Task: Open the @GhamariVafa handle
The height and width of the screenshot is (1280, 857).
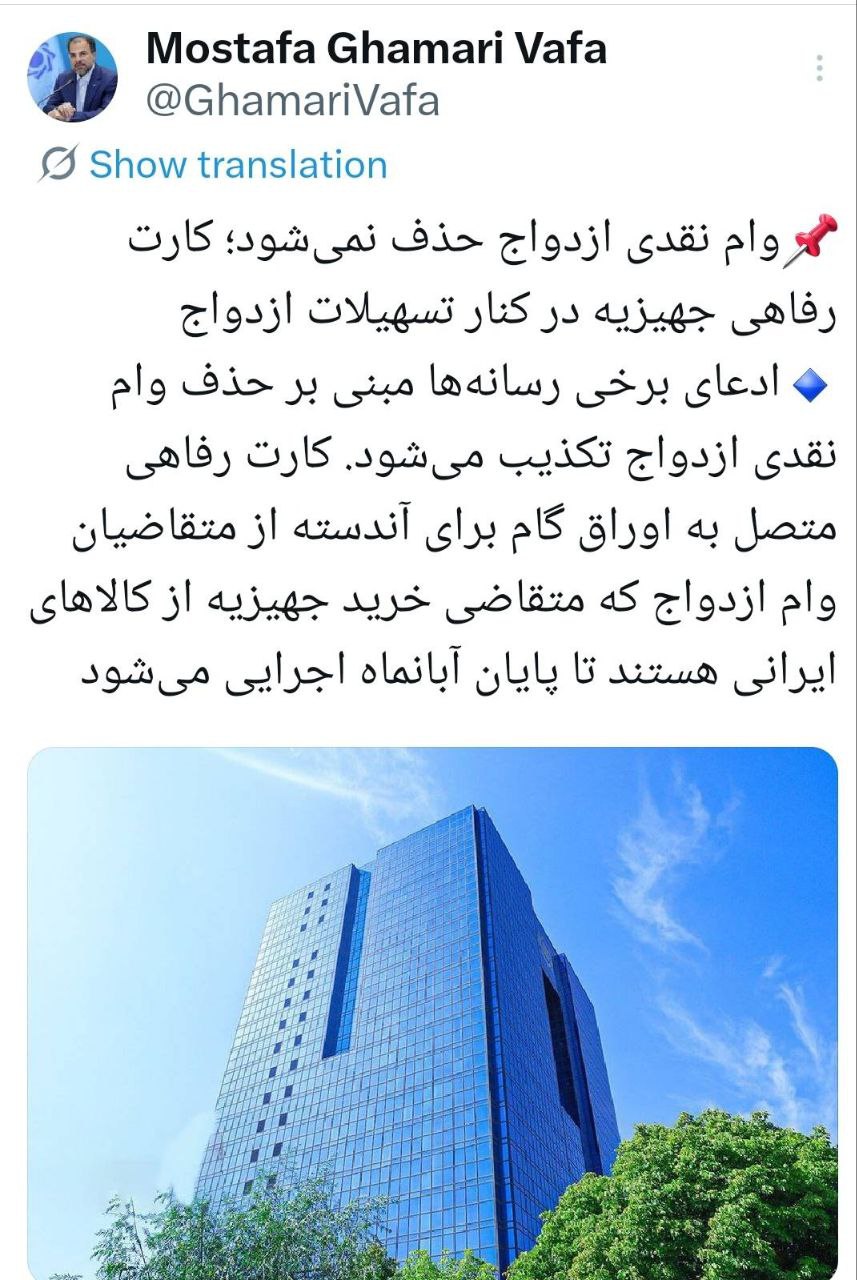Action: (292, 100)
